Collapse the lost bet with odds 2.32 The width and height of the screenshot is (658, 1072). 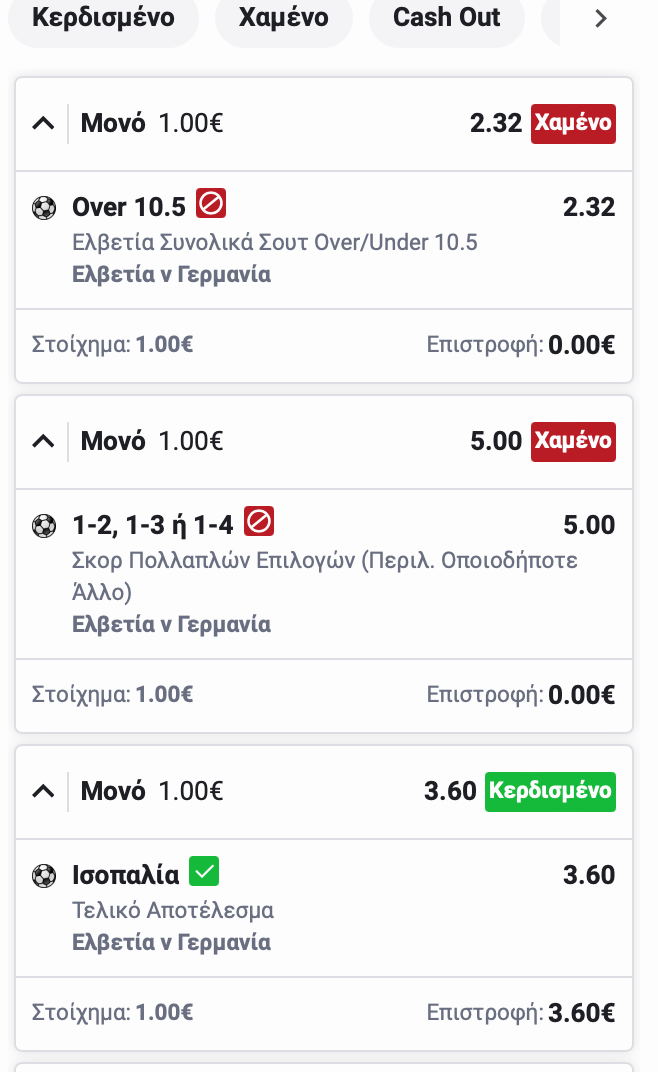click(x=43, y=124)
